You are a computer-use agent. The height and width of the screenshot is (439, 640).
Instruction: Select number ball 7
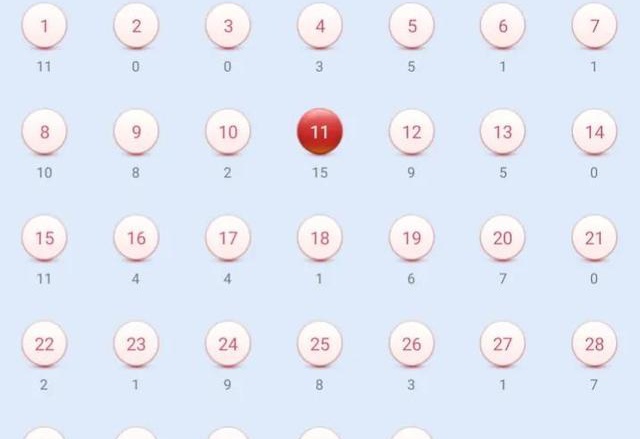594,26
